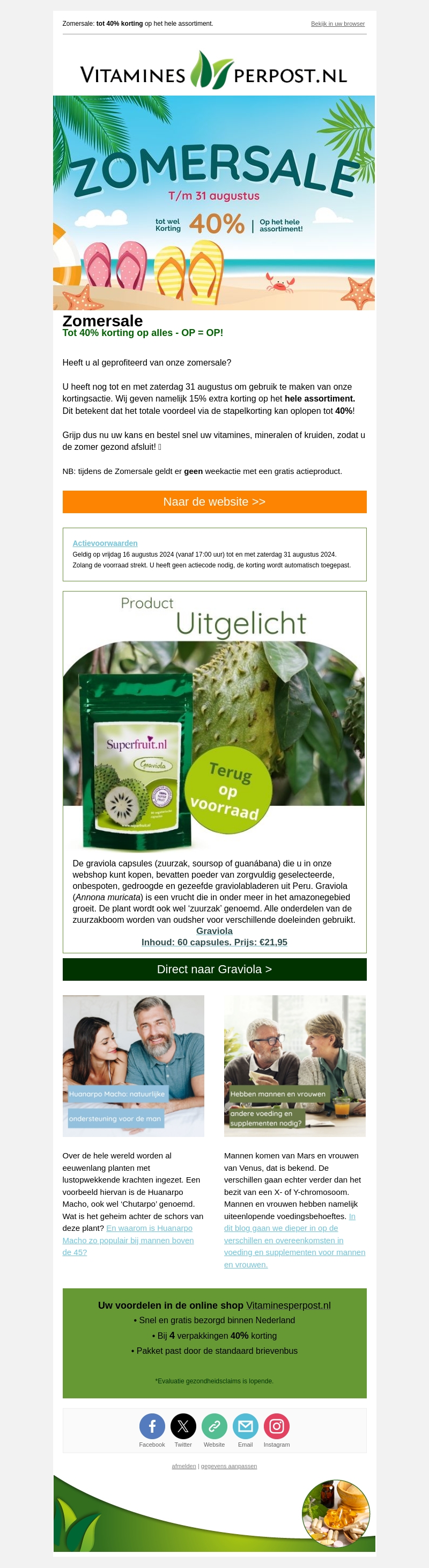Tap the orange 'Naar de website >>' button

click(214, 501)
